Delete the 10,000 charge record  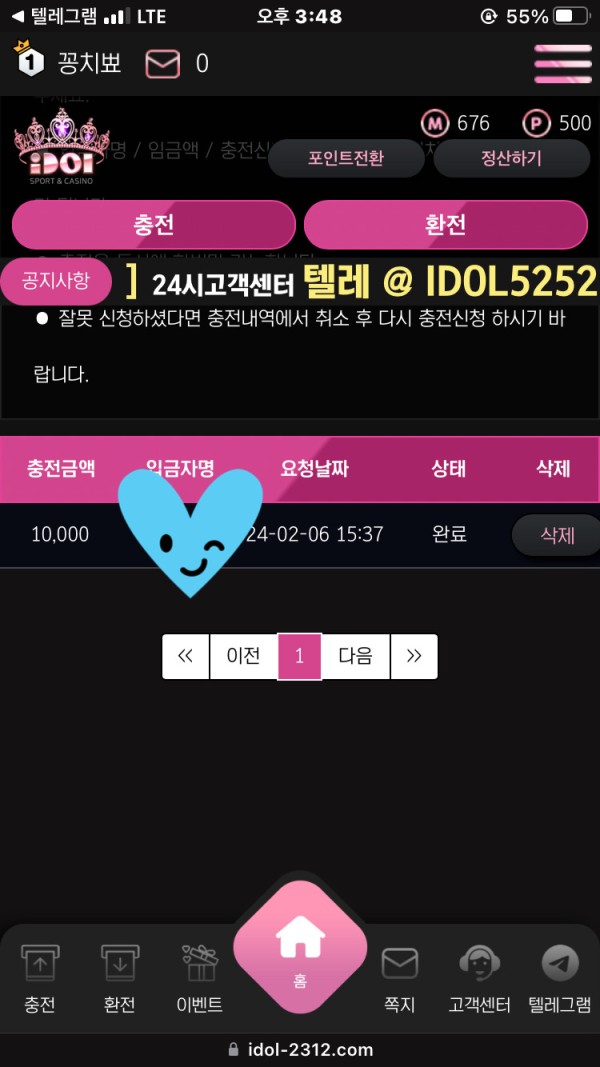[556, 535]
